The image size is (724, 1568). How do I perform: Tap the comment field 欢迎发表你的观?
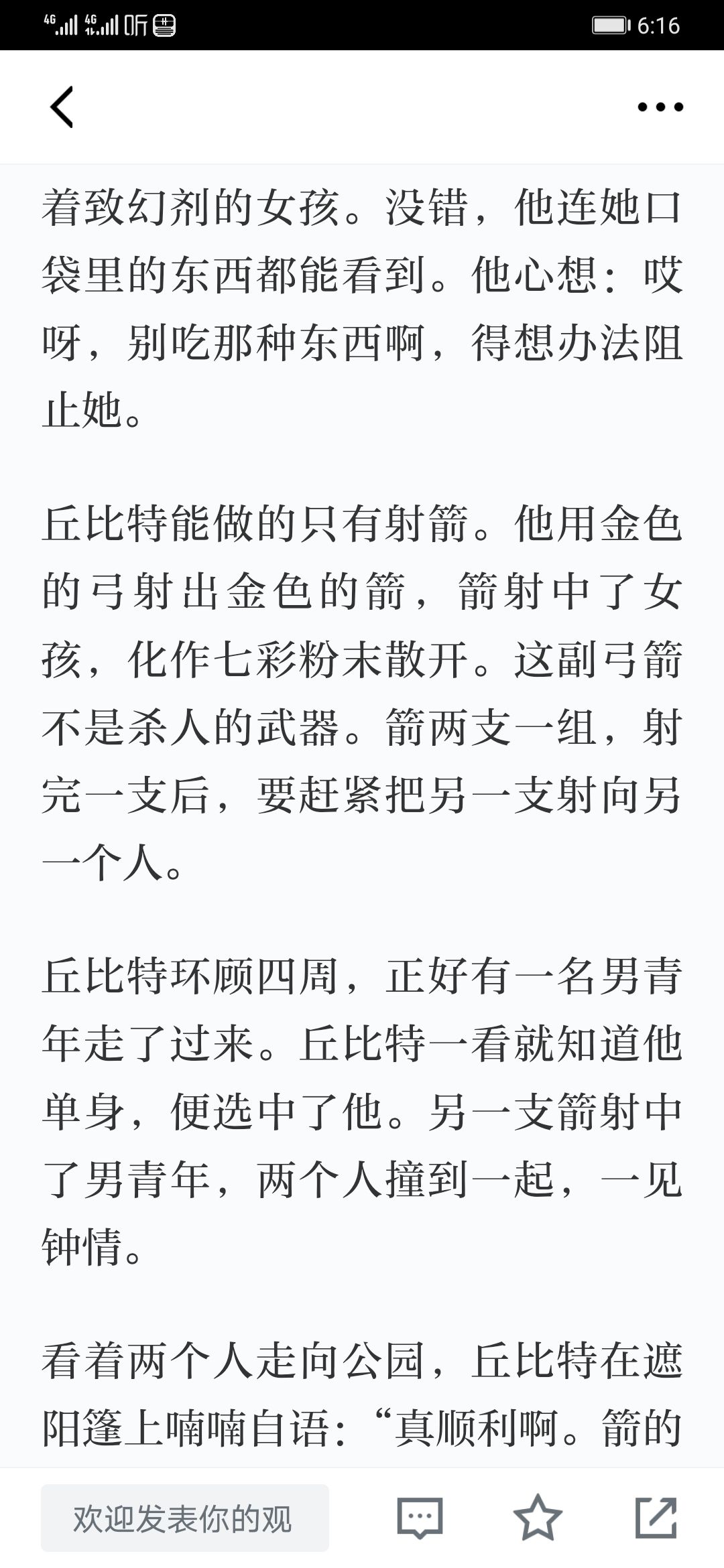(185, 1518)
